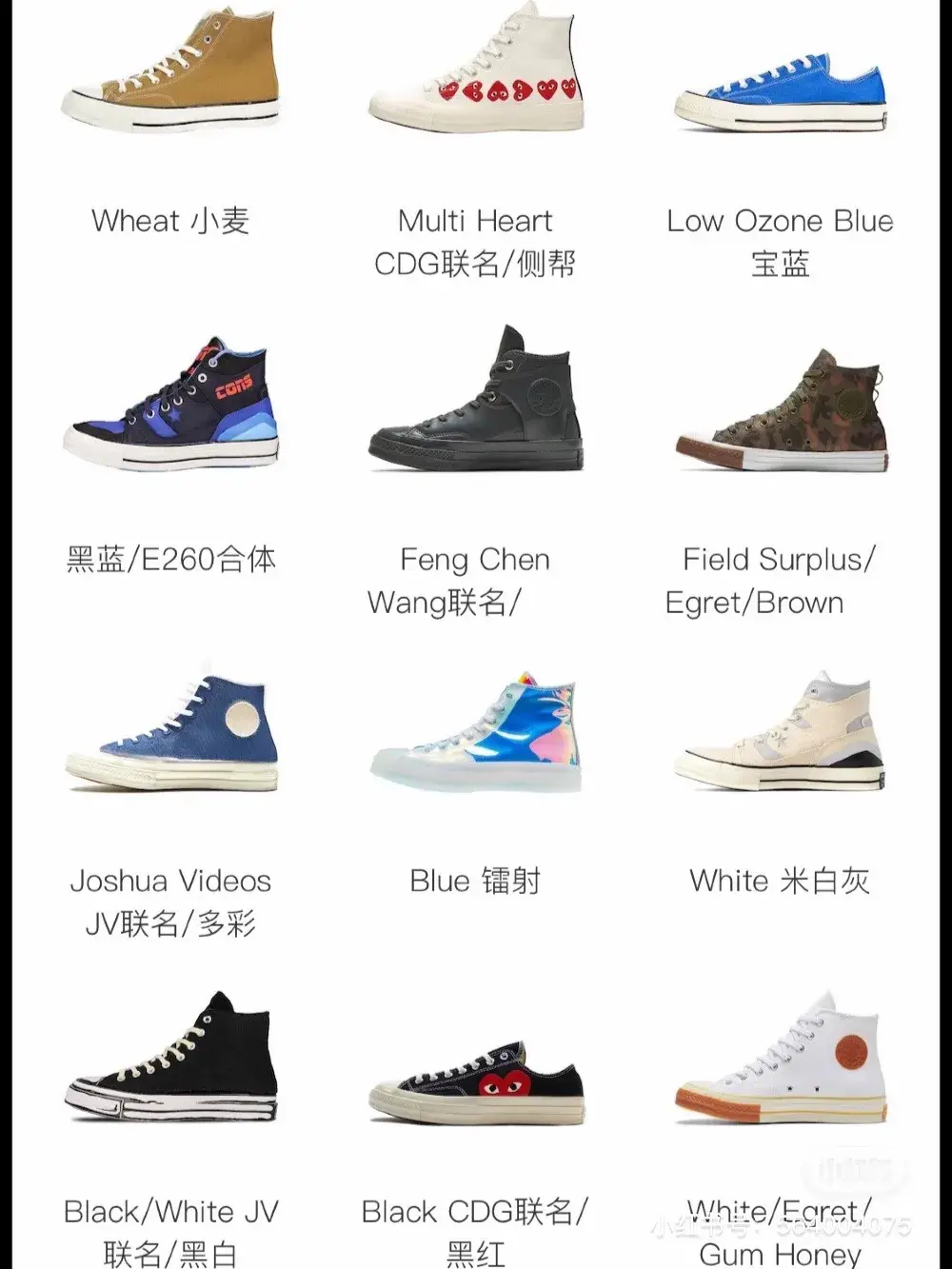Viewport: 952px width, 1269px height.
Task: Open the 黑蓝/E260合体 sneaker
Action: click(171, 405)
